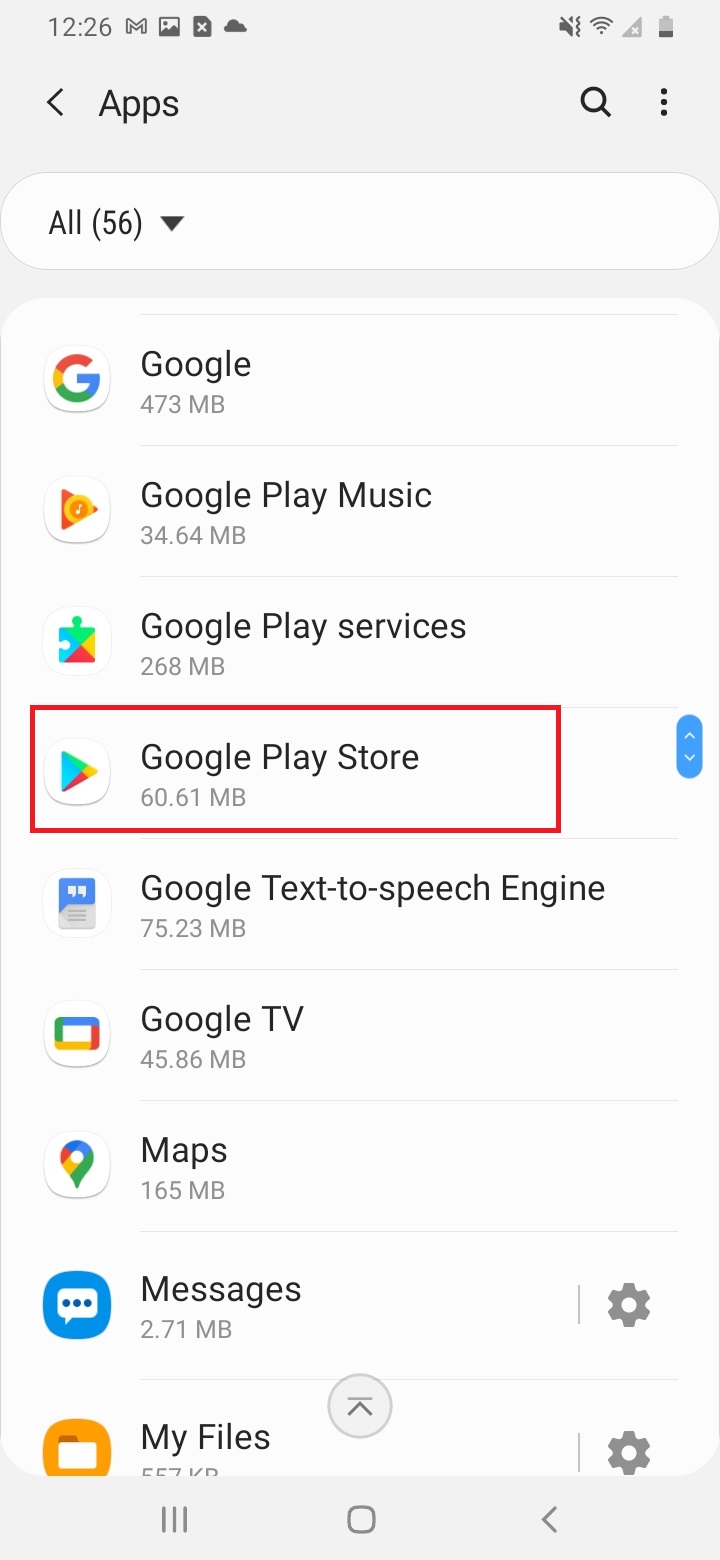The image size is (720, 1560).
Task: Search apps with the magnifier icon
Action: pos(595,102)
